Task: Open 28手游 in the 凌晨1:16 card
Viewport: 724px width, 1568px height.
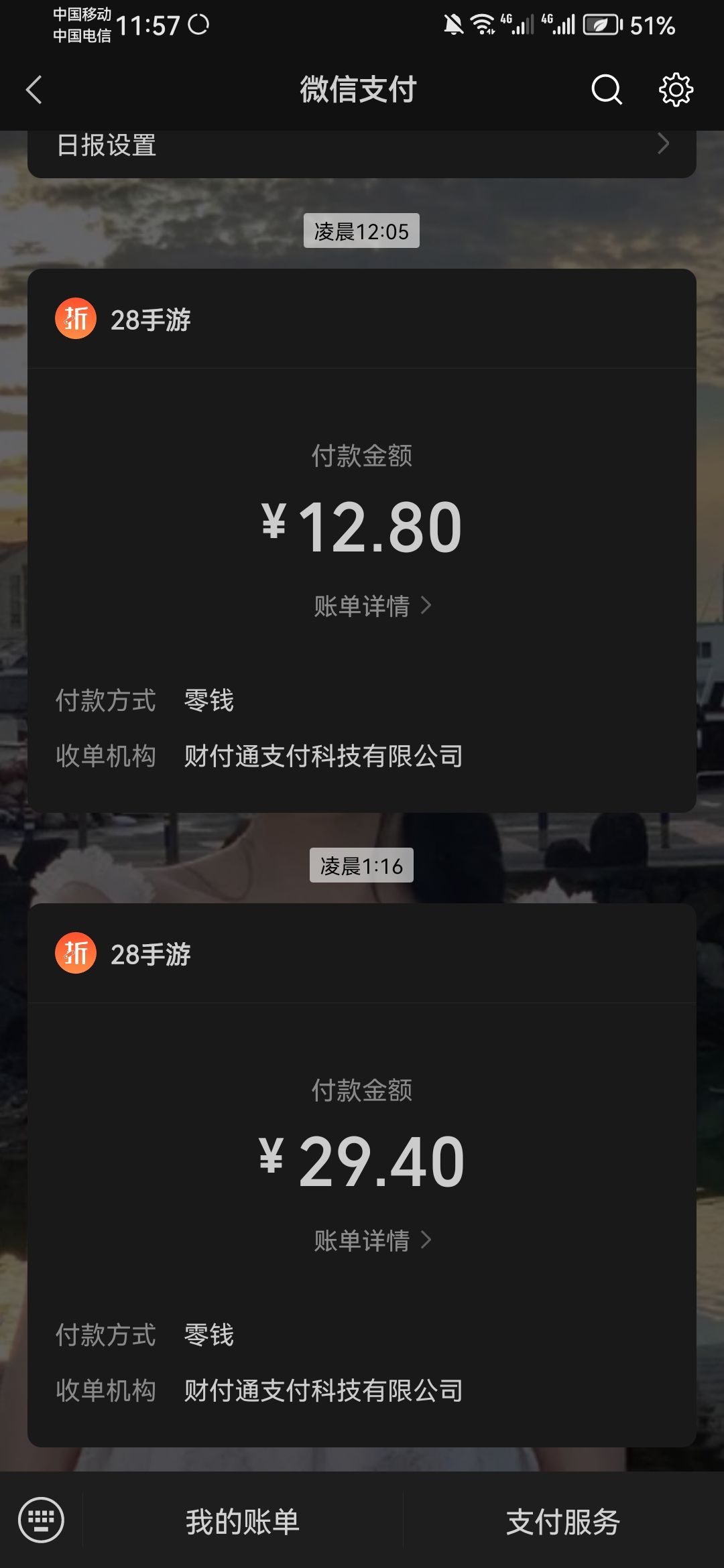Action: tap(150, 954)
